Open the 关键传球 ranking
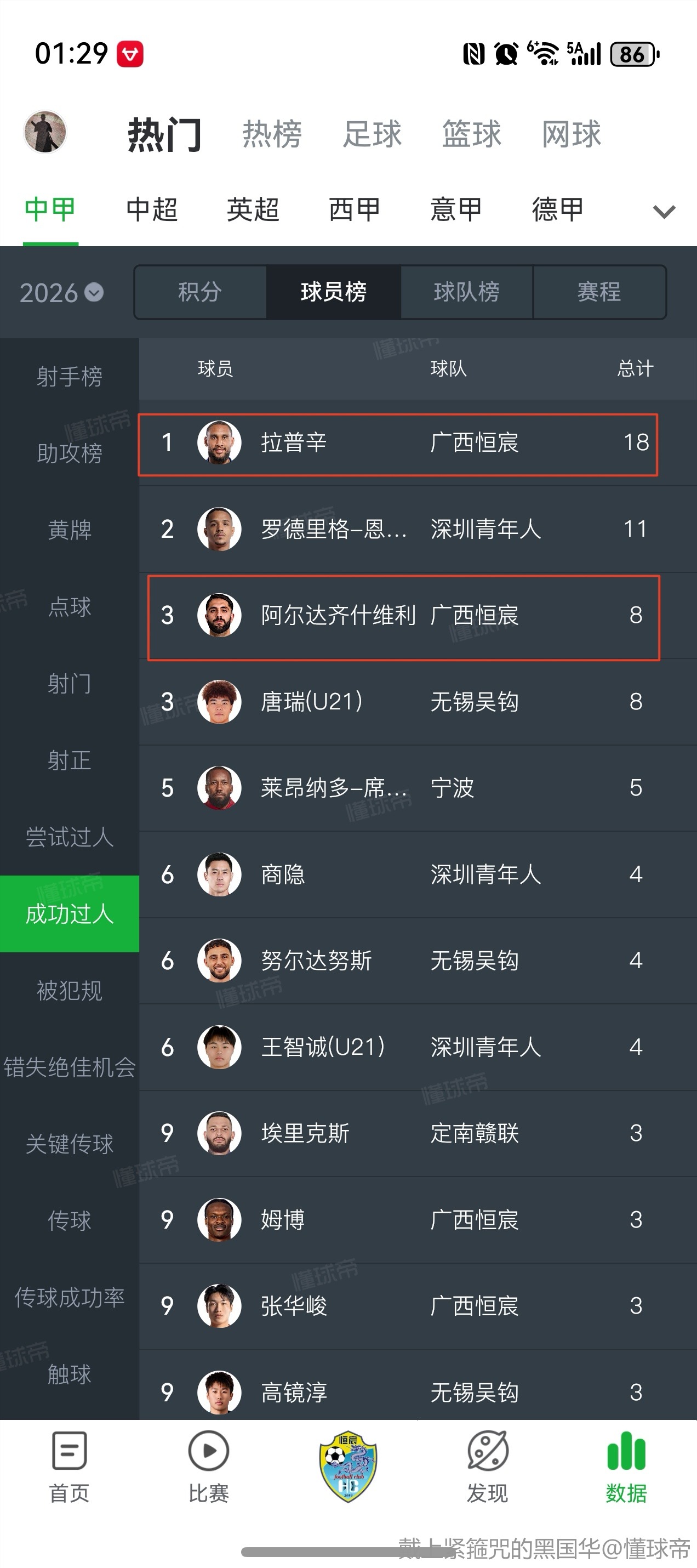Screen dimensions: 697x1568 coord(70,1144)
